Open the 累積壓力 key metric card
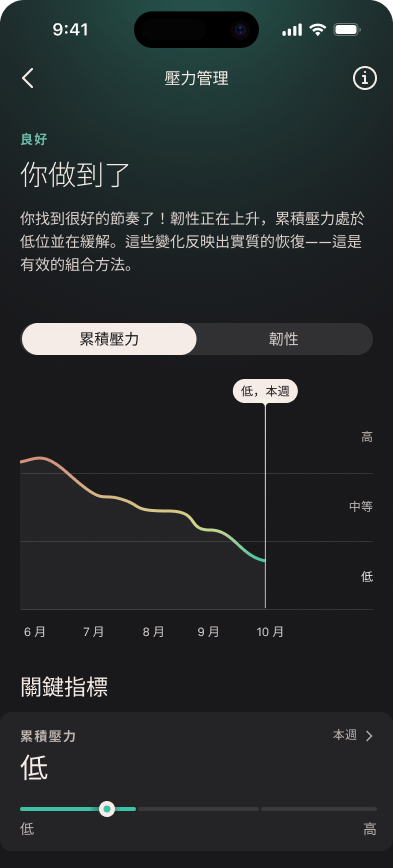This screenshot has height=868, width=393. click(196, 781)
